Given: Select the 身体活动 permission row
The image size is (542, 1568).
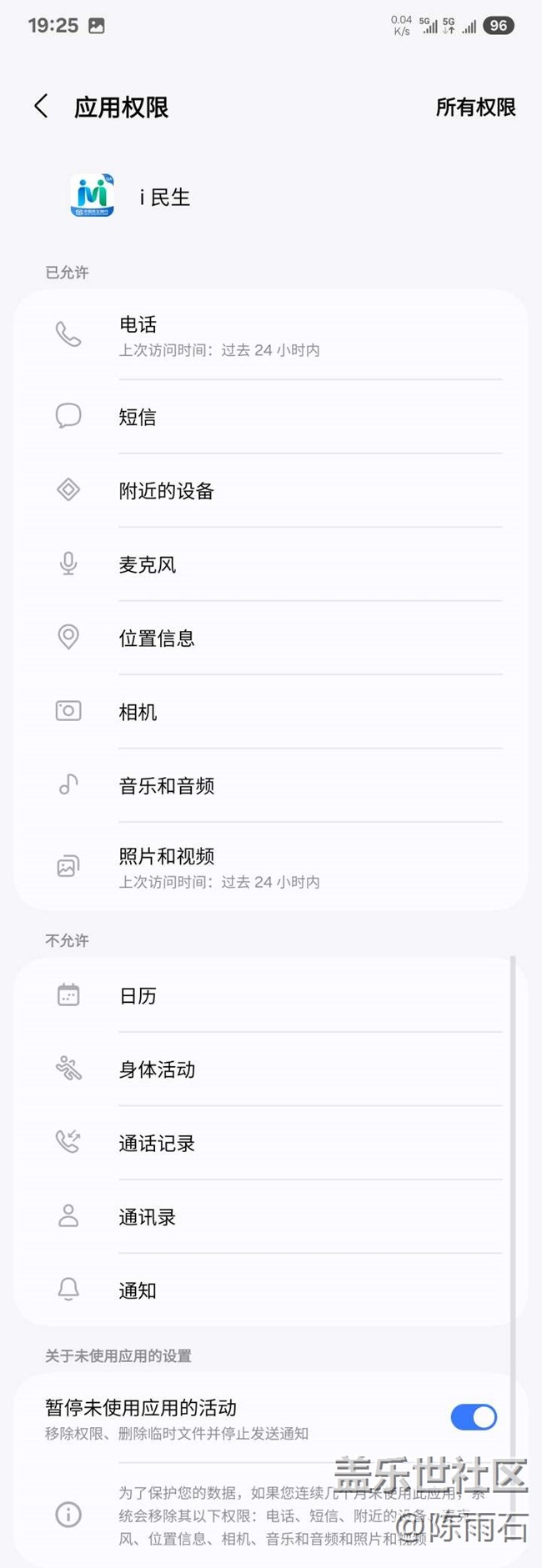Looking at the screenshot, I should (x=270, y=1070).
